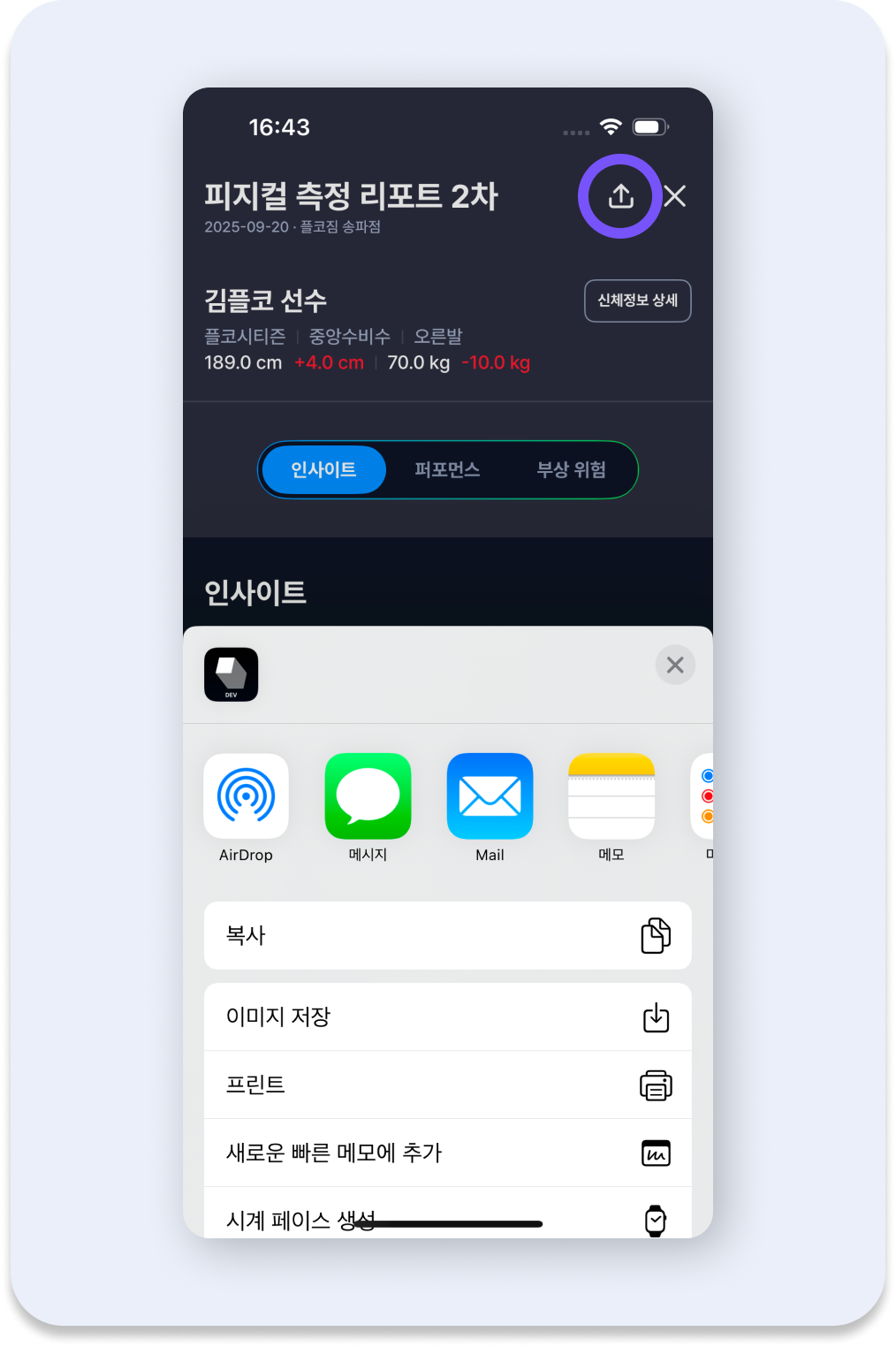
Task: Select the 프린트 option
Action: point(447,1084)
